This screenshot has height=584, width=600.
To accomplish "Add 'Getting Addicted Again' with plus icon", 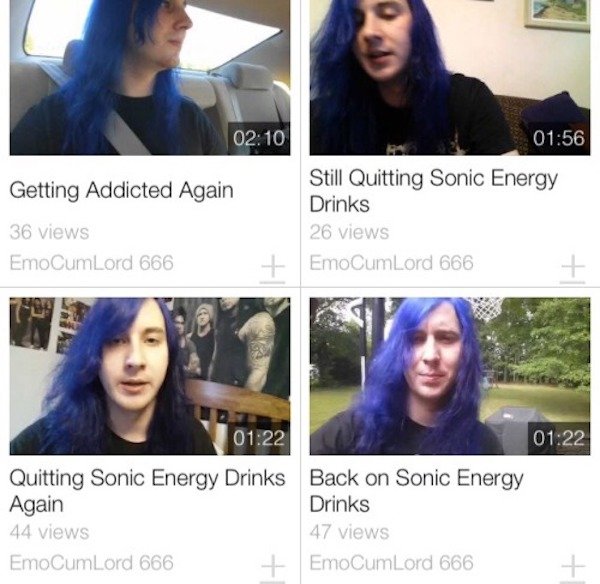I will pyautogui.click(x=272, y=268).
